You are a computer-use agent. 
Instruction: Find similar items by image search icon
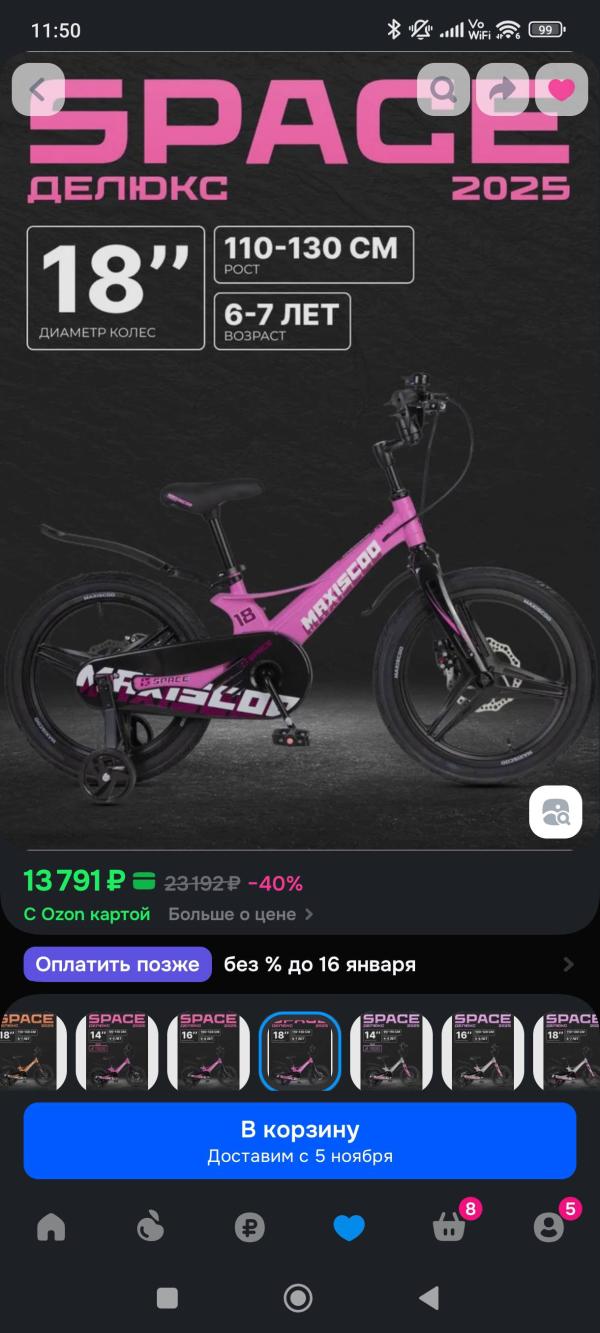(x=555, y=810)
